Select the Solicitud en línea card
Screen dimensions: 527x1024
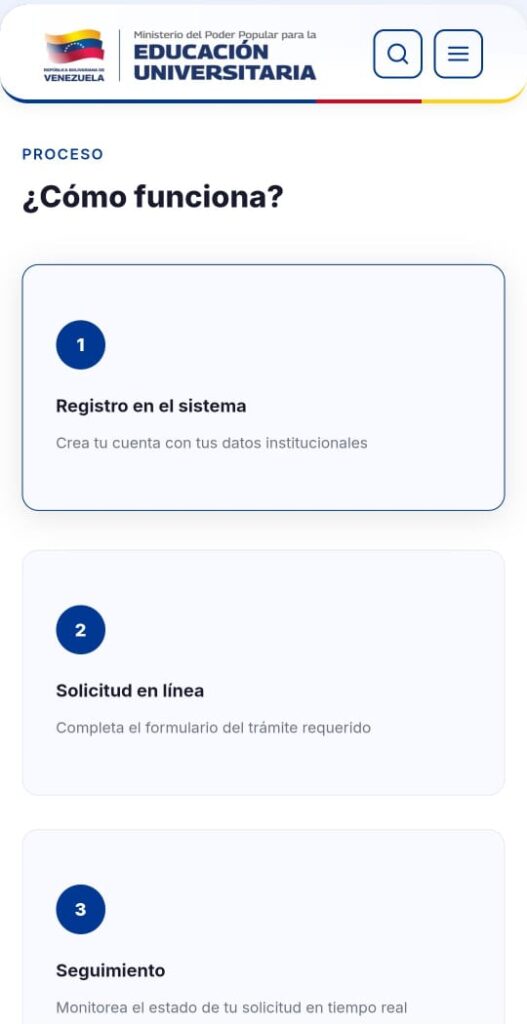pyautogui.click(x=263, y=673)
